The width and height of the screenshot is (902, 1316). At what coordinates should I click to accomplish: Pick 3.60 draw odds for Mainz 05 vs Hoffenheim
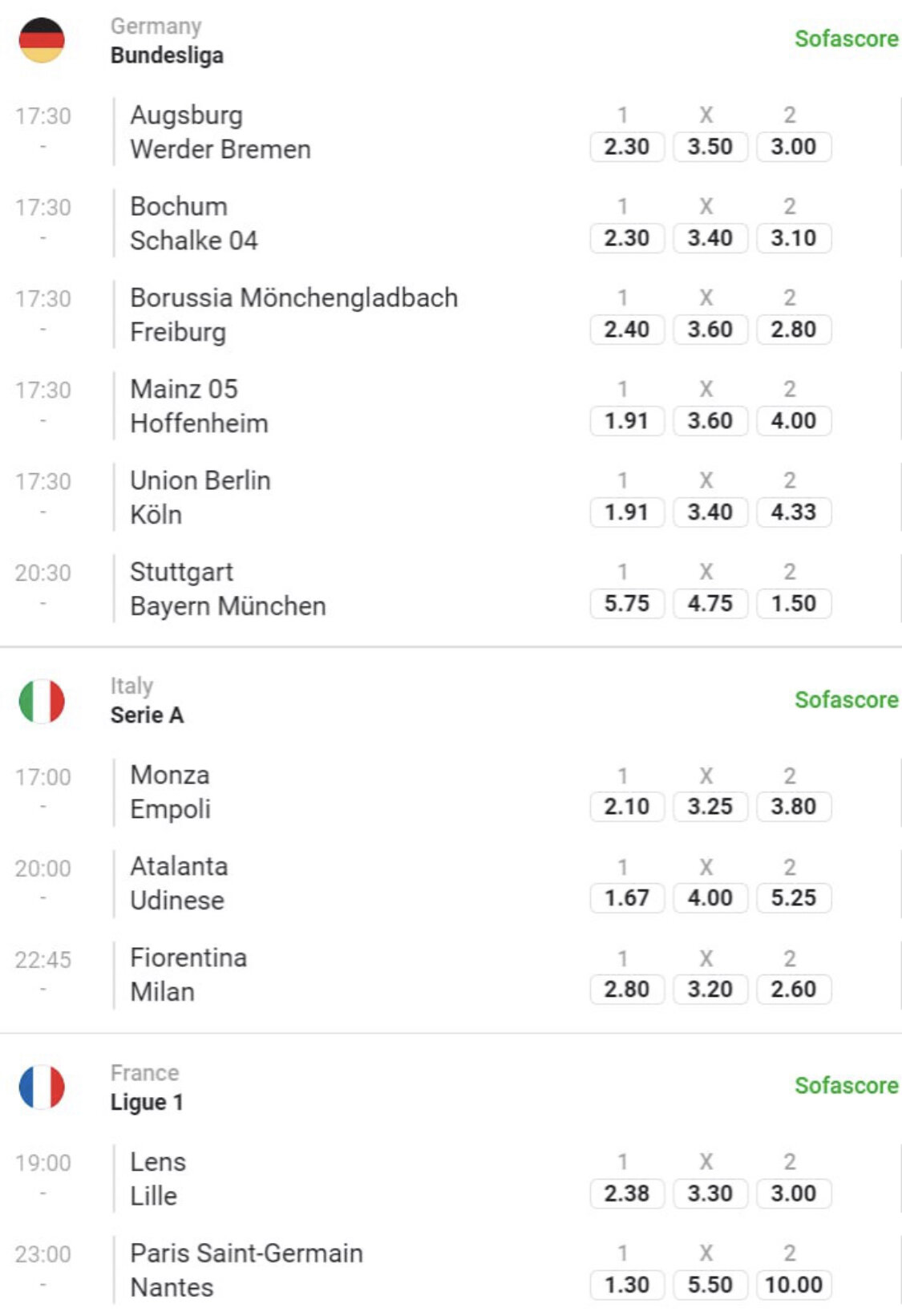(x=710, y=421)
